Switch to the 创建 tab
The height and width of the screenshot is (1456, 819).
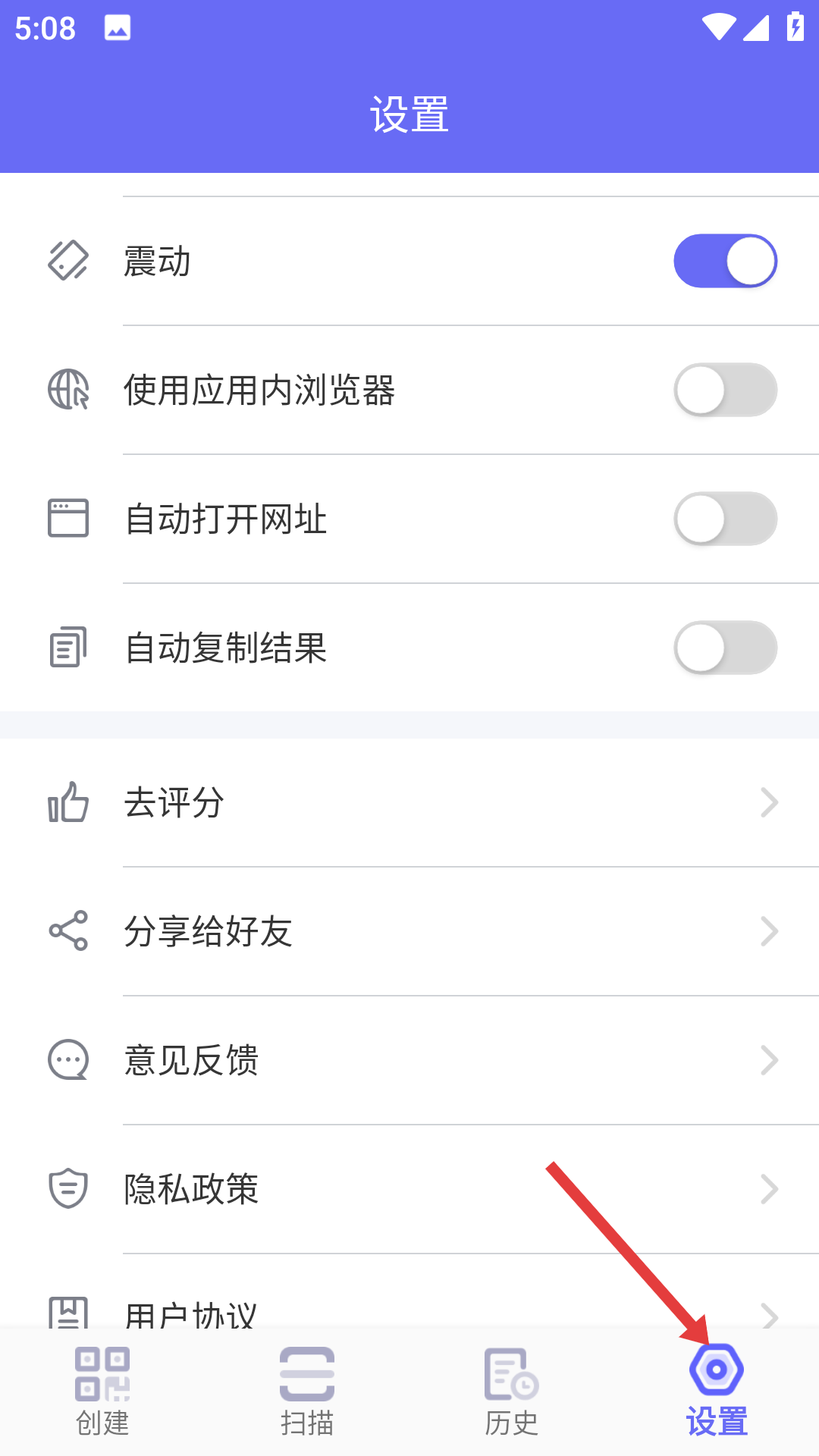[102, 1392]
